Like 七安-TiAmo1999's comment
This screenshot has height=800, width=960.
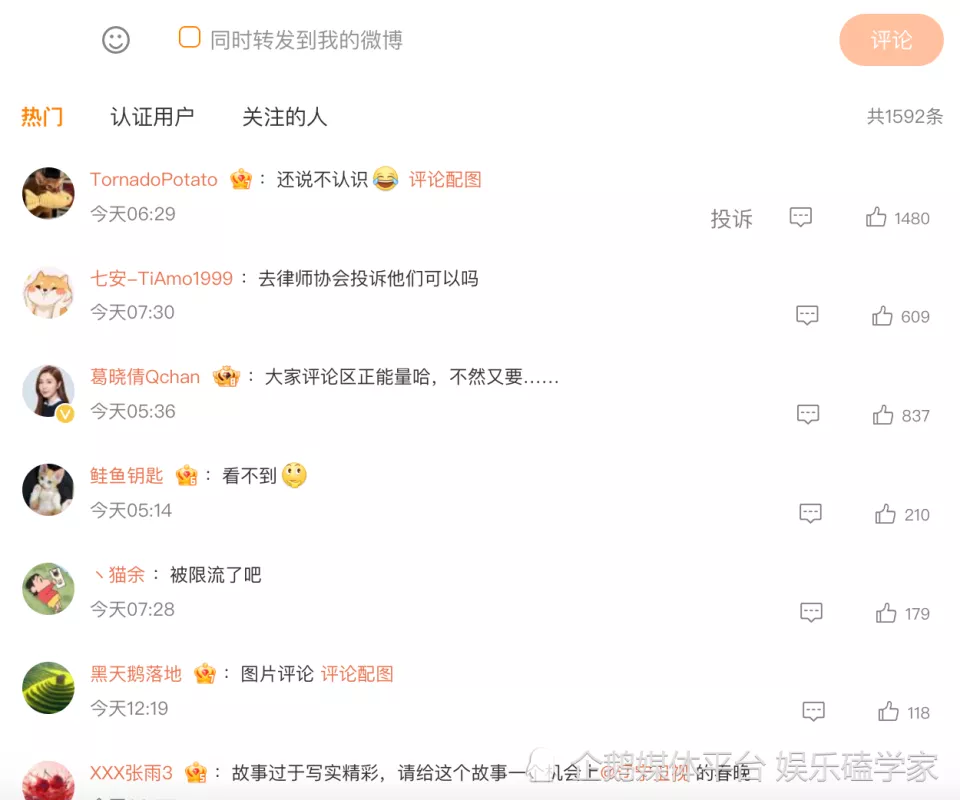(882, 317)
